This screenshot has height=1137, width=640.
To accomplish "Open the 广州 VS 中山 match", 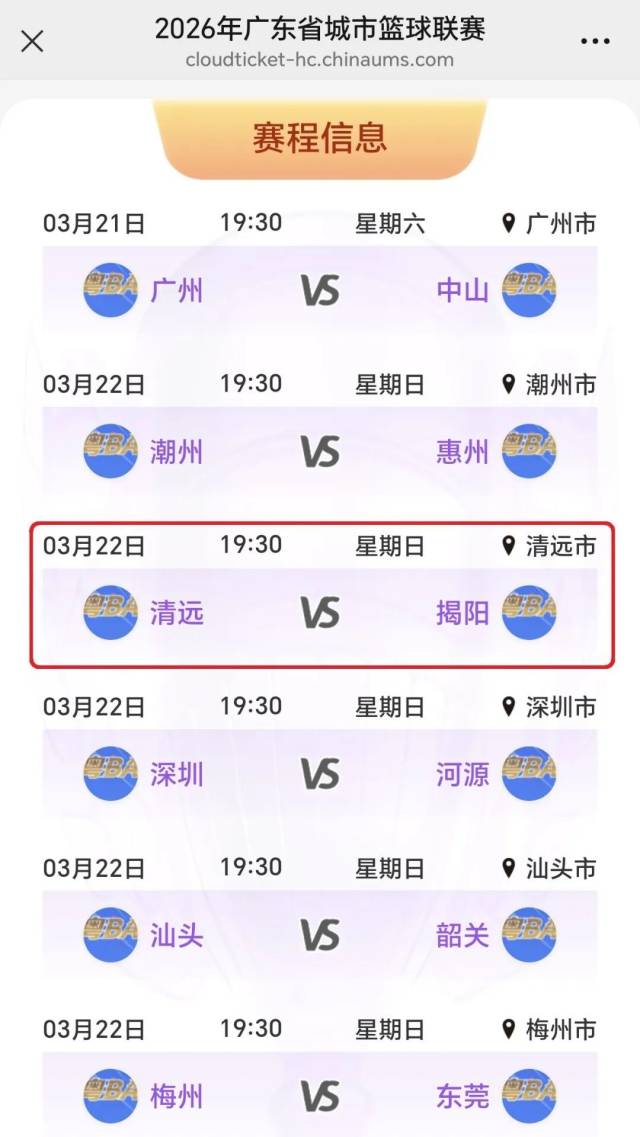I will tap(320, 290).
